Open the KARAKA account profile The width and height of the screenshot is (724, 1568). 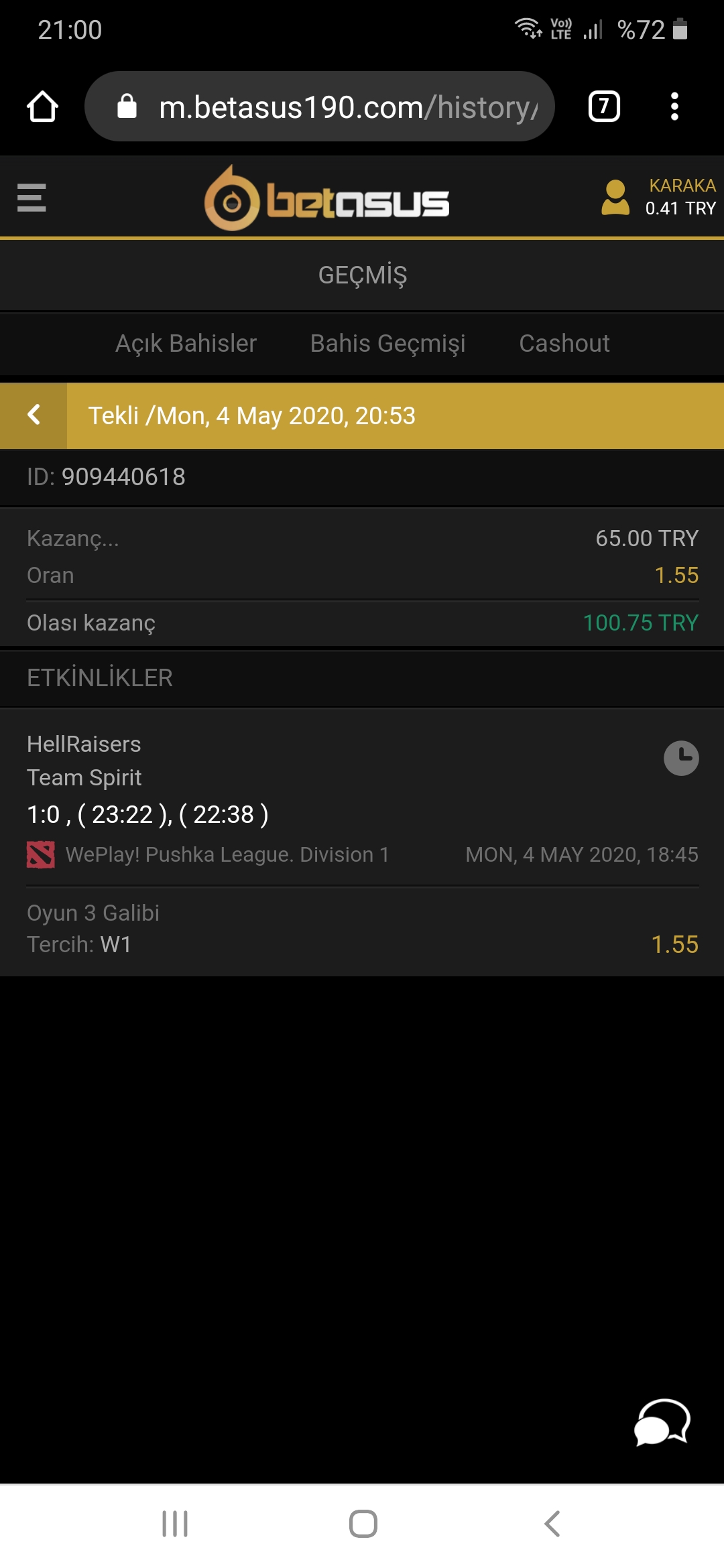pyautogui.click(x=660, y=197)
